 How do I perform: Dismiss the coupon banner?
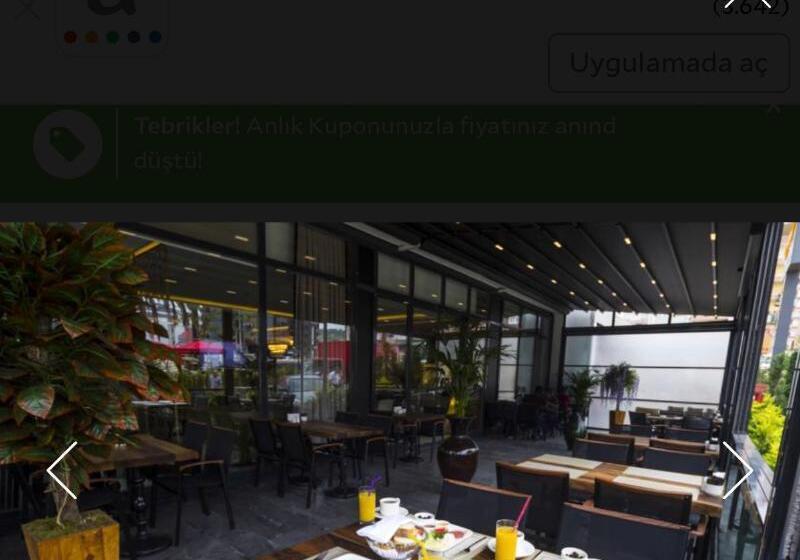click(x=773, y=108)
